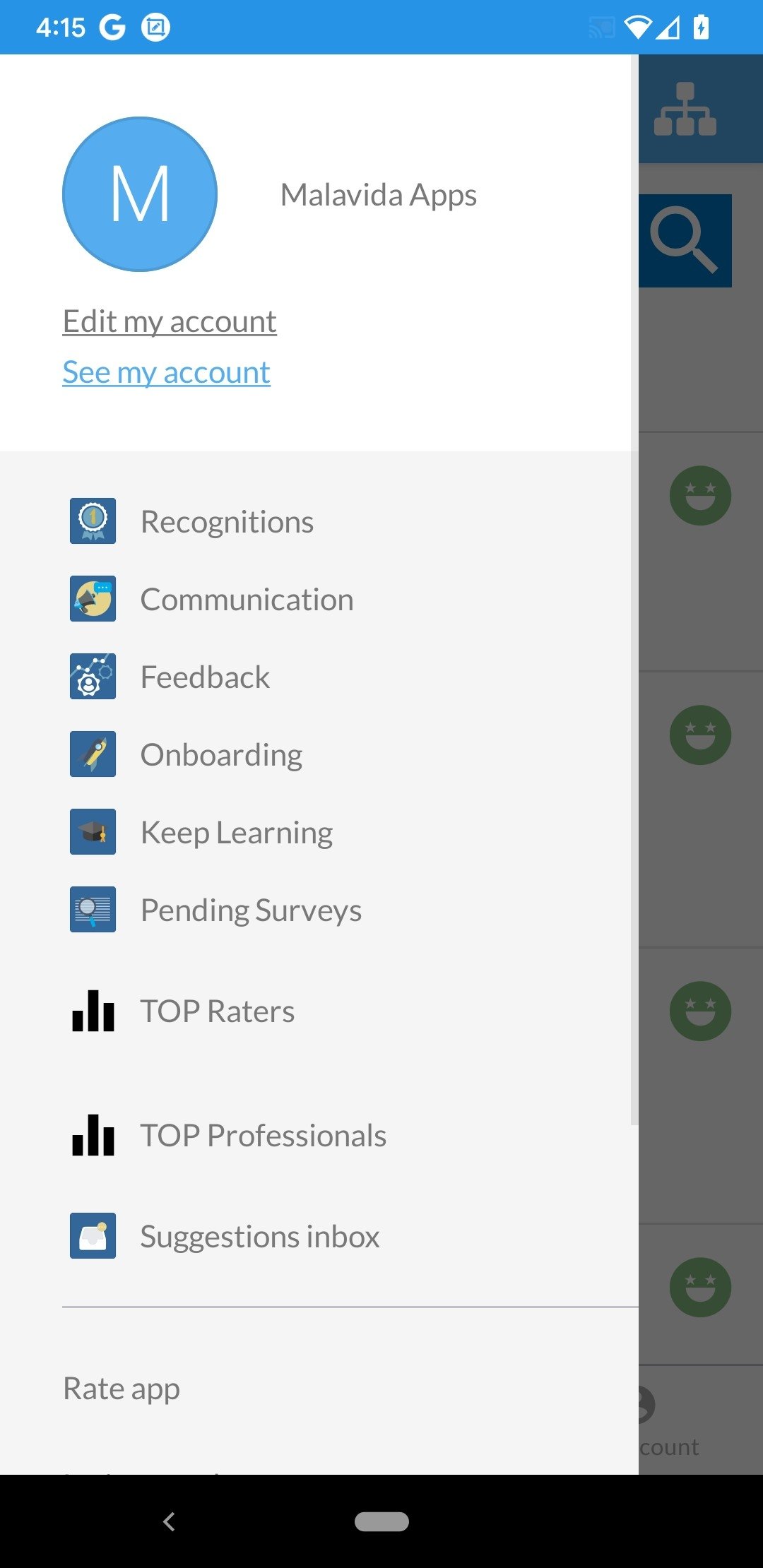Tap the search magnifier button

pos(685,240)
